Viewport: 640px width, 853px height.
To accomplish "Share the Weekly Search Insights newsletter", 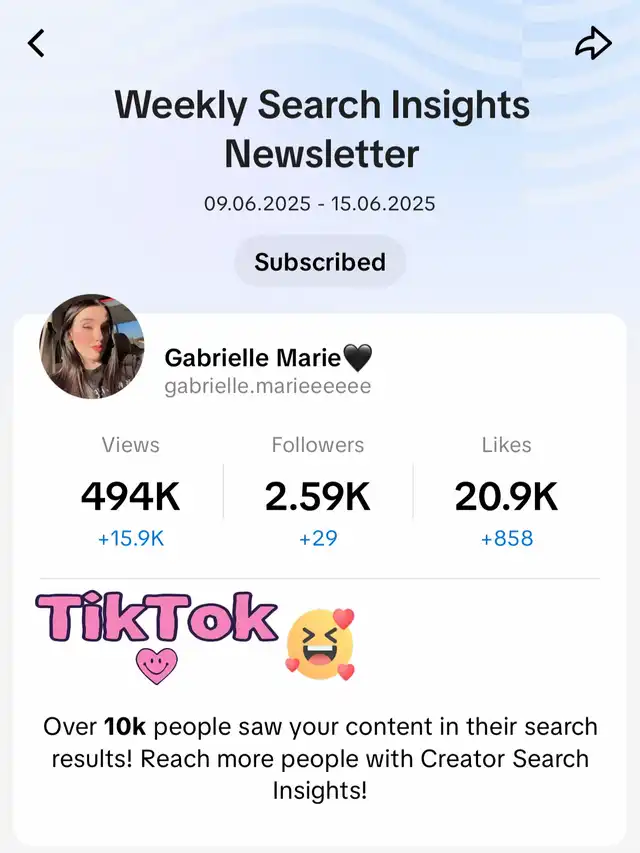I will [592, 43].
